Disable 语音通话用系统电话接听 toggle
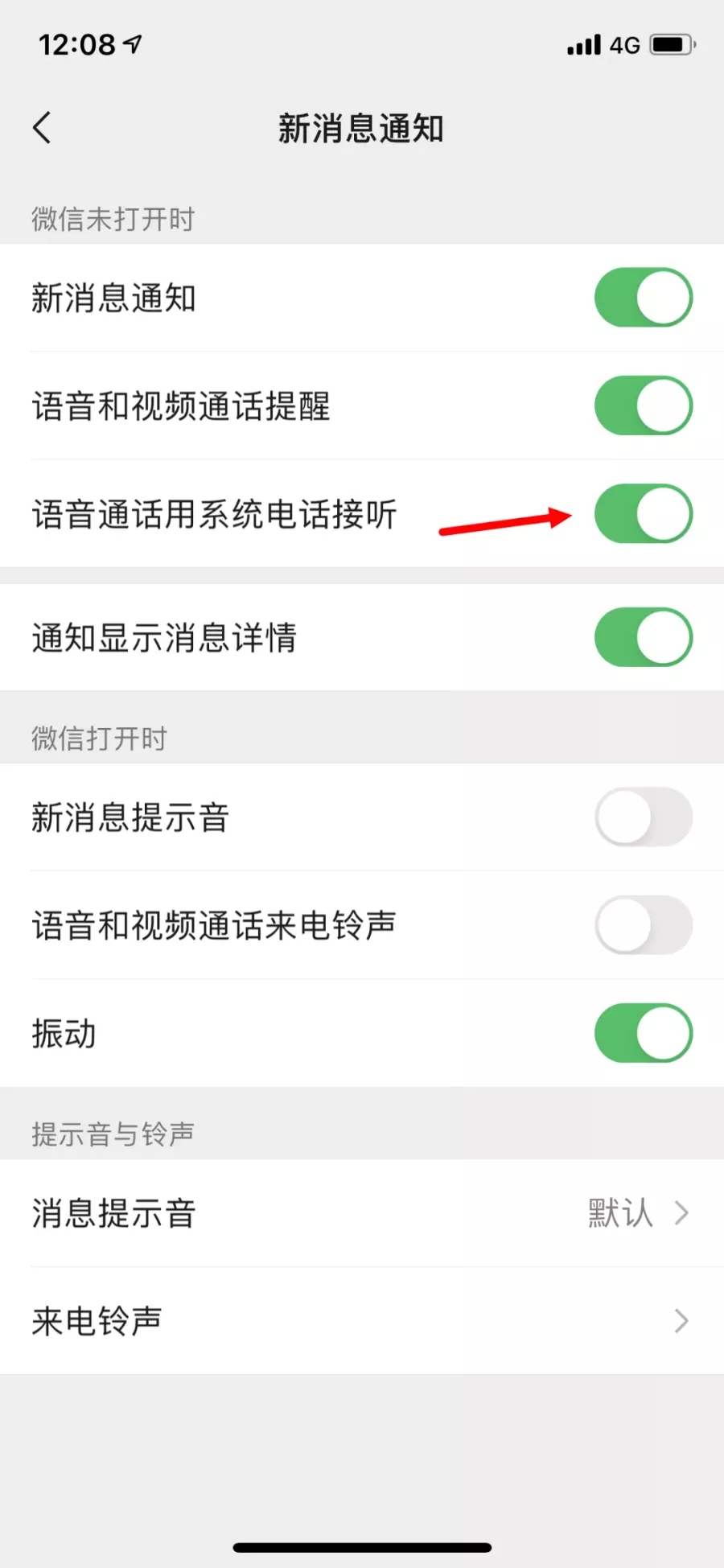This screenshot has height=1568, width=724. pyautogui.click(x=643, y=515)
